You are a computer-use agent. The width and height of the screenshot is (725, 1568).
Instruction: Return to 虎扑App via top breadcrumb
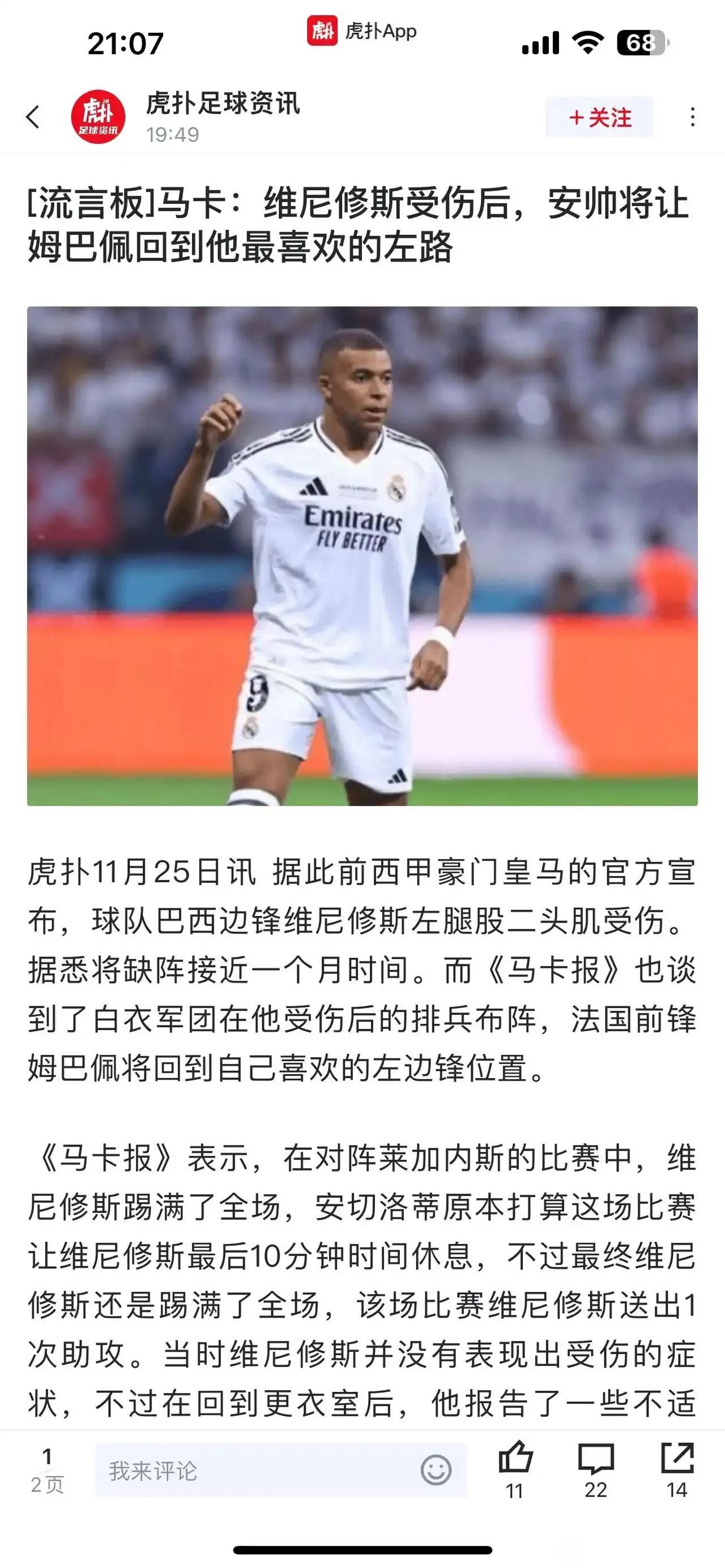(x=362, y=31)
